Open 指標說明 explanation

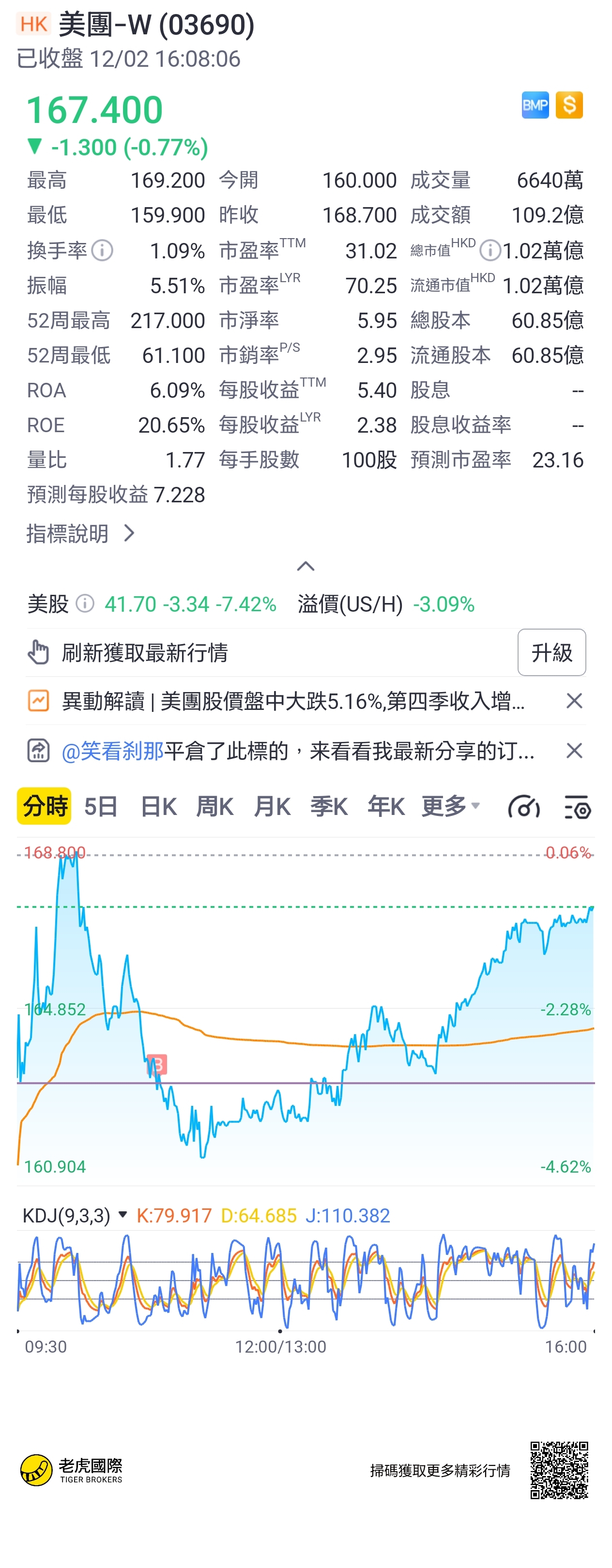click(80, 534)
